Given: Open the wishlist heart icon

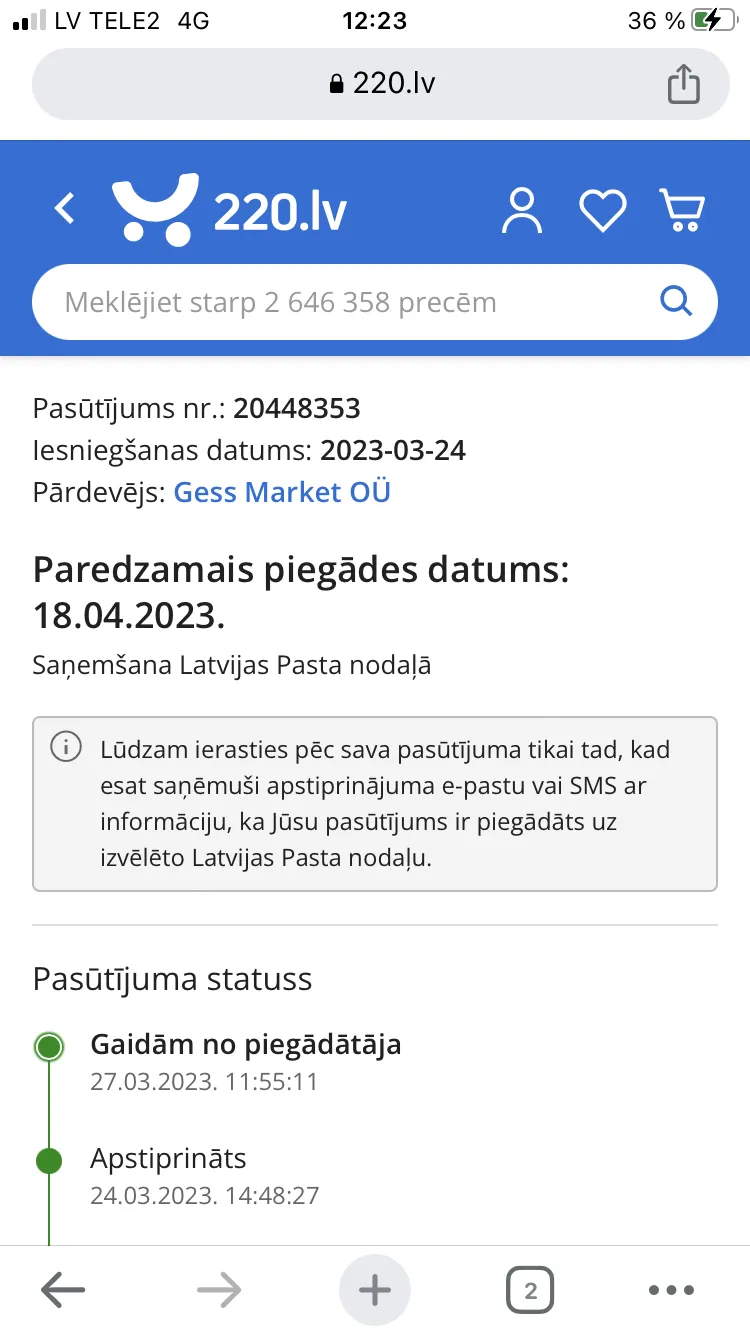Looking at the screenshot, I should 603,211.
